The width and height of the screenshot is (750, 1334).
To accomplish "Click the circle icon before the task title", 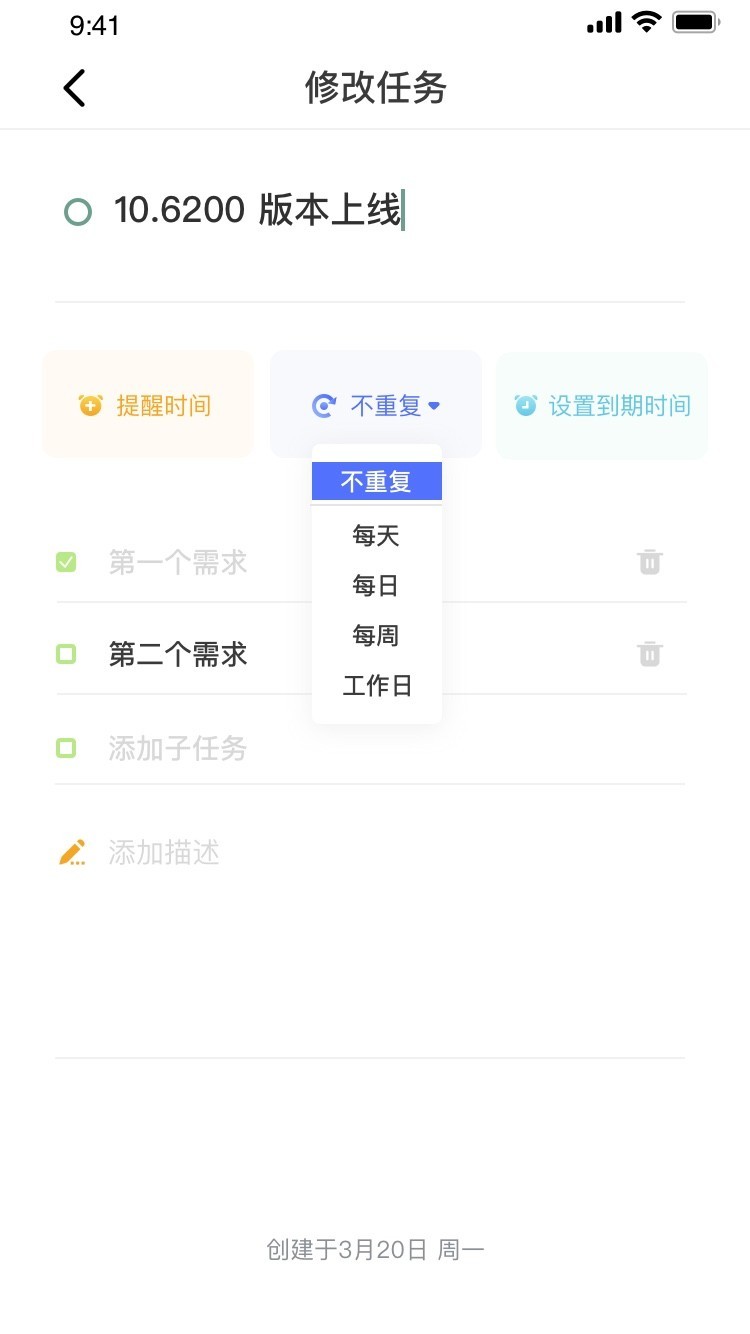I will [x=77, y=211].
